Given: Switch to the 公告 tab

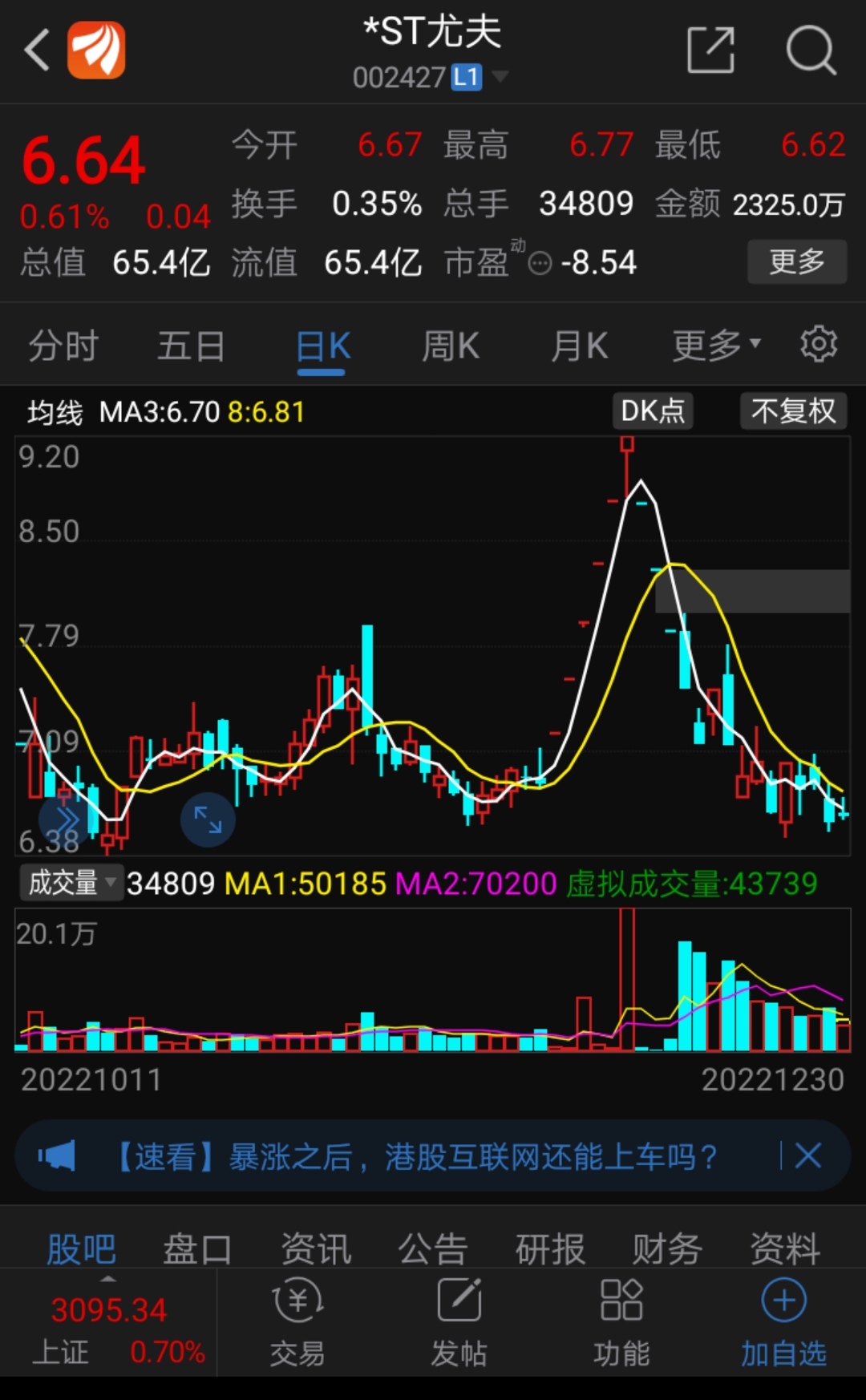Looking at the screenshot, I should click(x=433, y=1248).
